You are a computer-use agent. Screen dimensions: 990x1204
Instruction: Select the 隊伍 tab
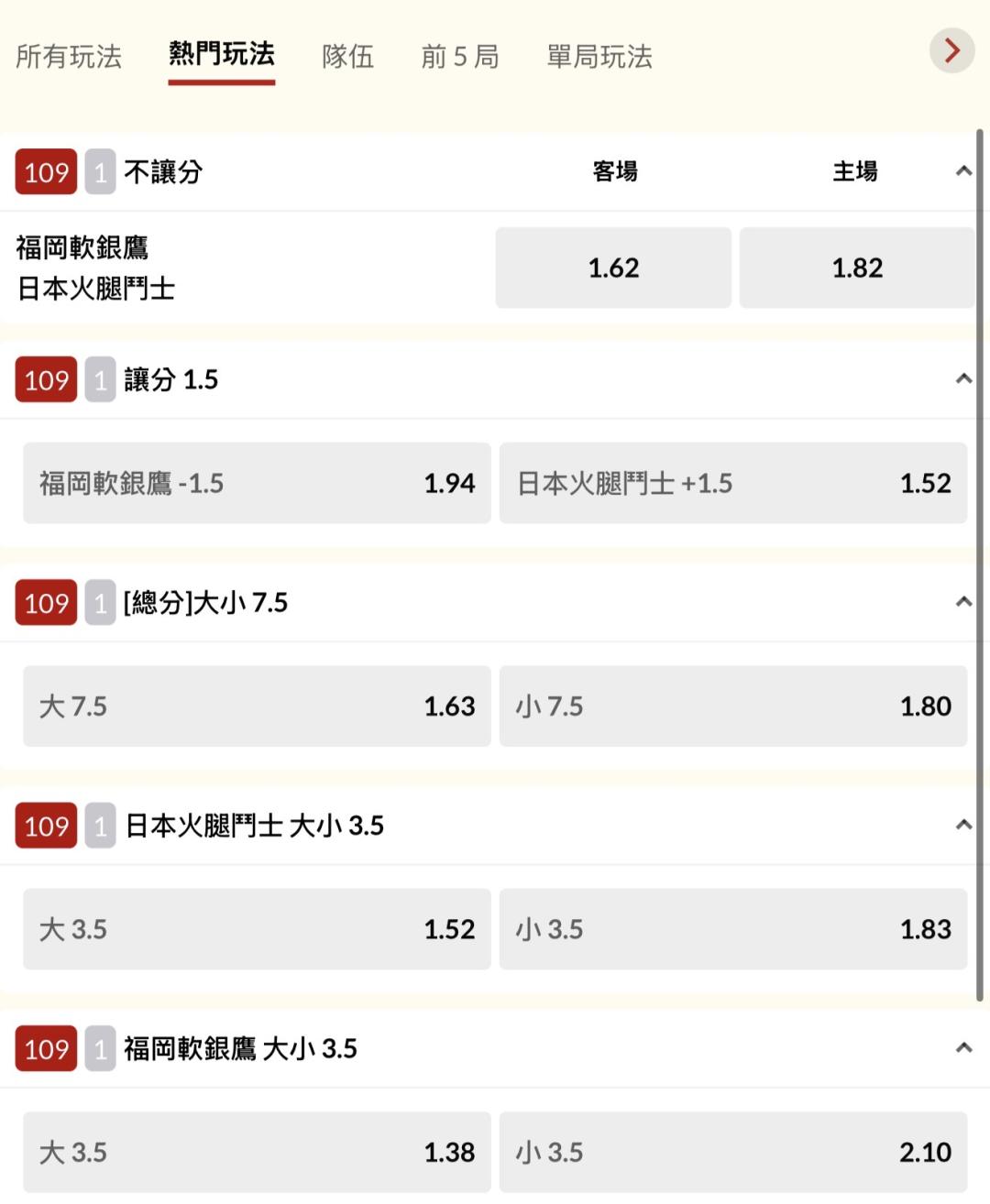[347, 57]
